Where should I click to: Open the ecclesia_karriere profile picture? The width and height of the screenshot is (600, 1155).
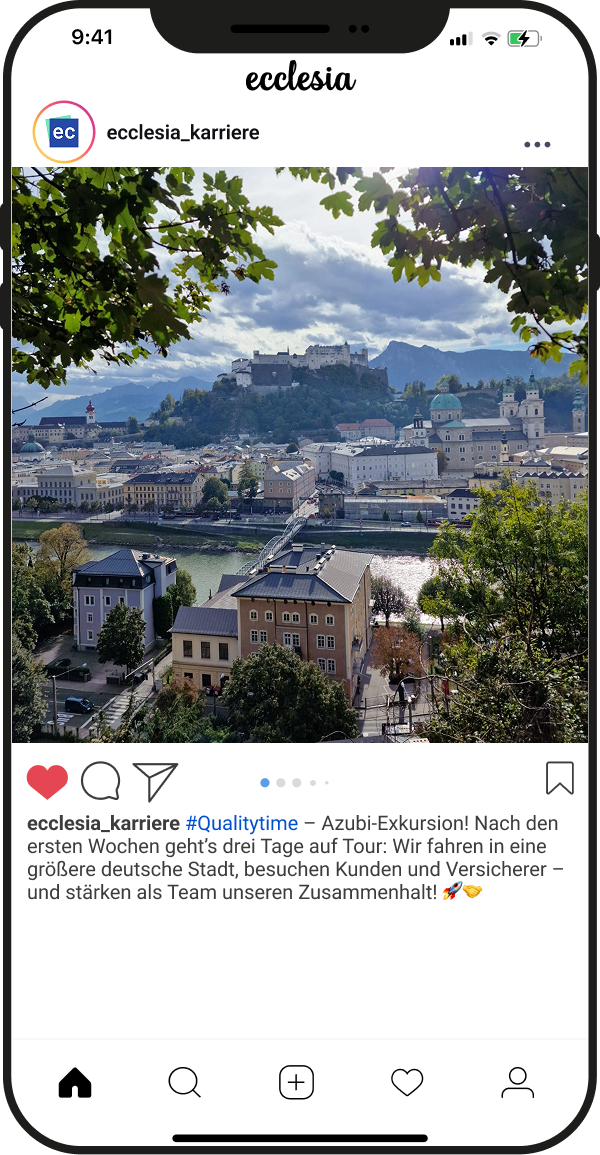click(x=64, y=132)
